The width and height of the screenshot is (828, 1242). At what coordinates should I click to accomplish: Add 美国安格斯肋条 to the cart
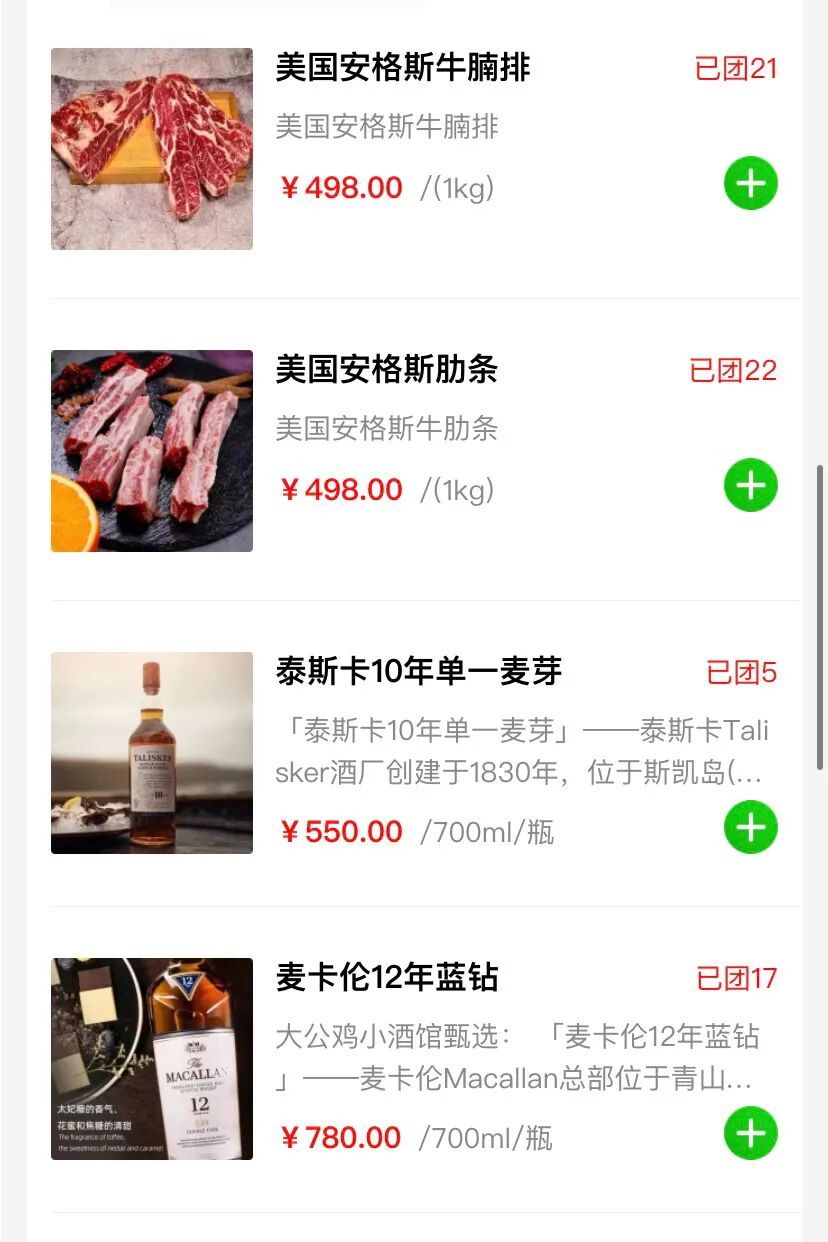pyautogui.click(x=750, y=486)
